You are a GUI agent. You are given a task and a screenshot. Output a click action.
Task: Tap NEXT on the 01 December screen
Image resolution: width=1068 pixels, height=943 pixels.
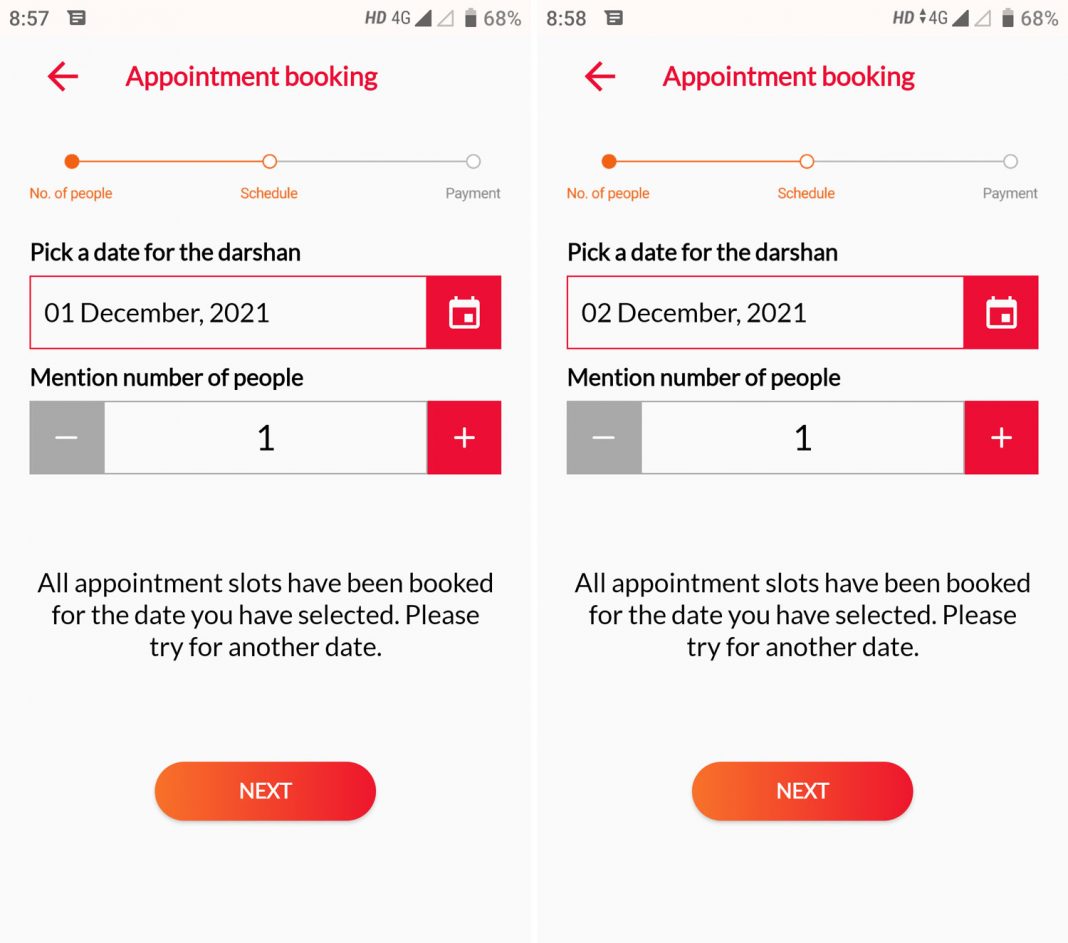[x=265, y=791]
